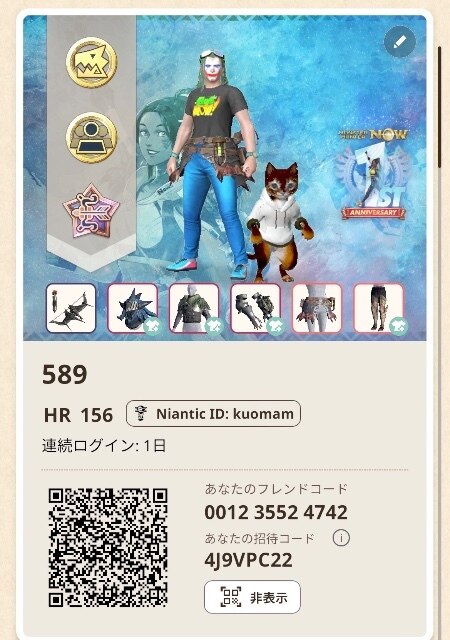Open the bow weapon equipment slot

71,309
